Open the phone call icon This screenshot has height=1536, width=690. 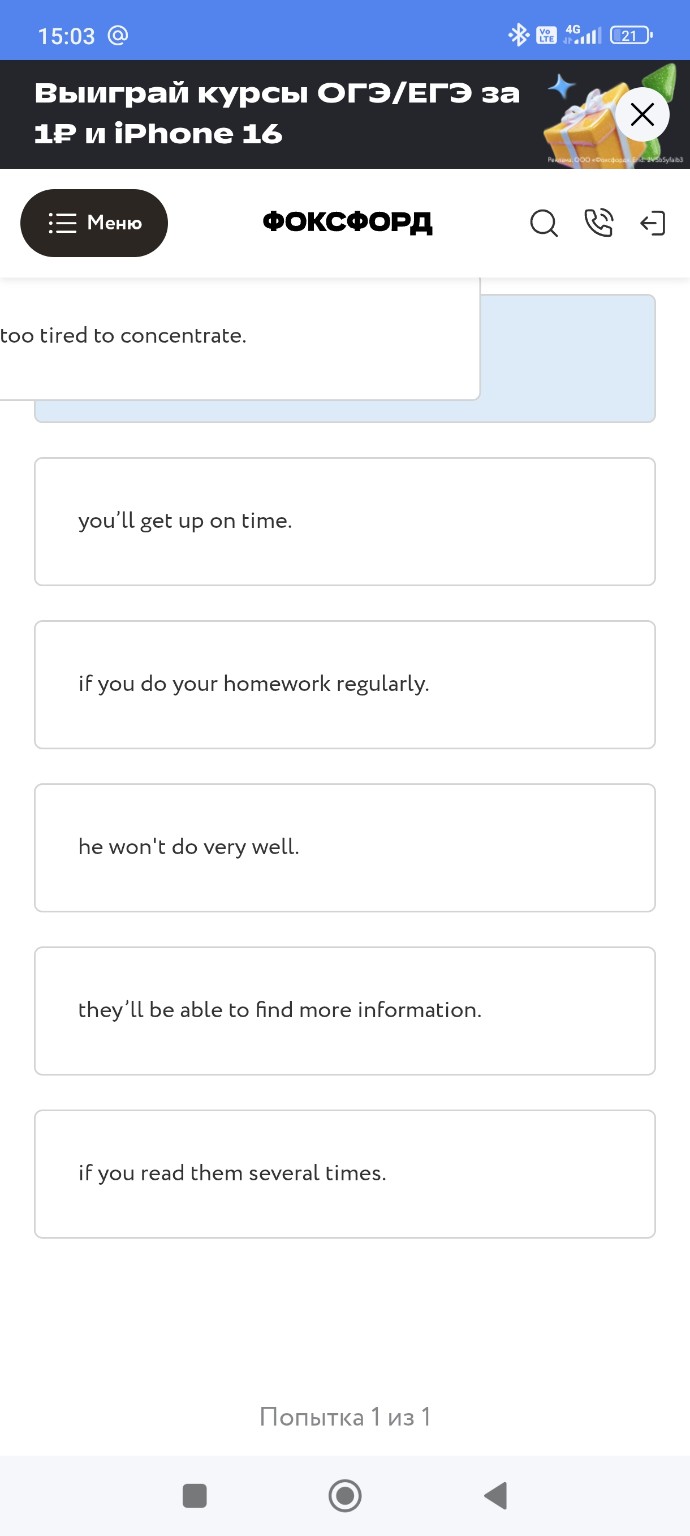pos(598,223)
